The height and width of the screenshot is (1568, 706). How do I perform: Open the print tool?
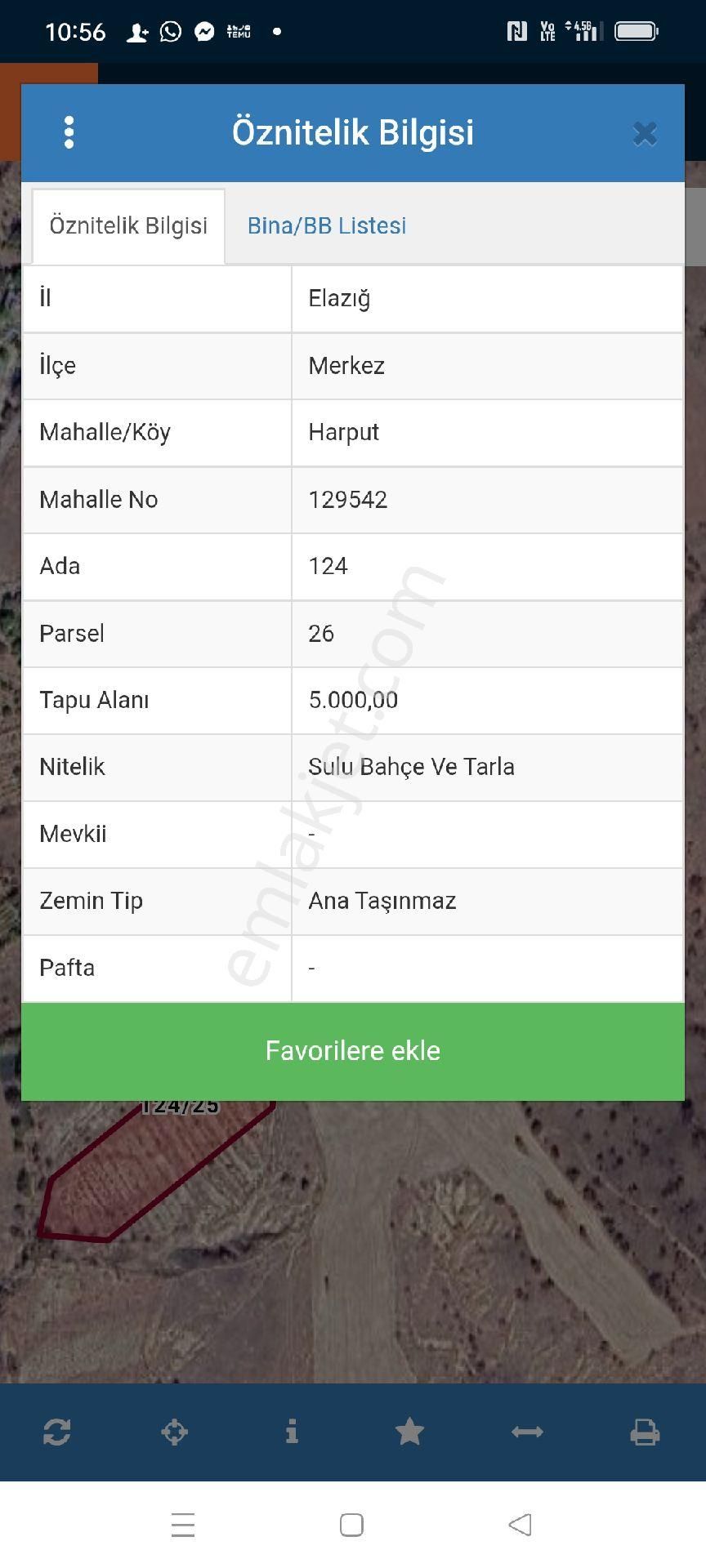(646, 1432)
